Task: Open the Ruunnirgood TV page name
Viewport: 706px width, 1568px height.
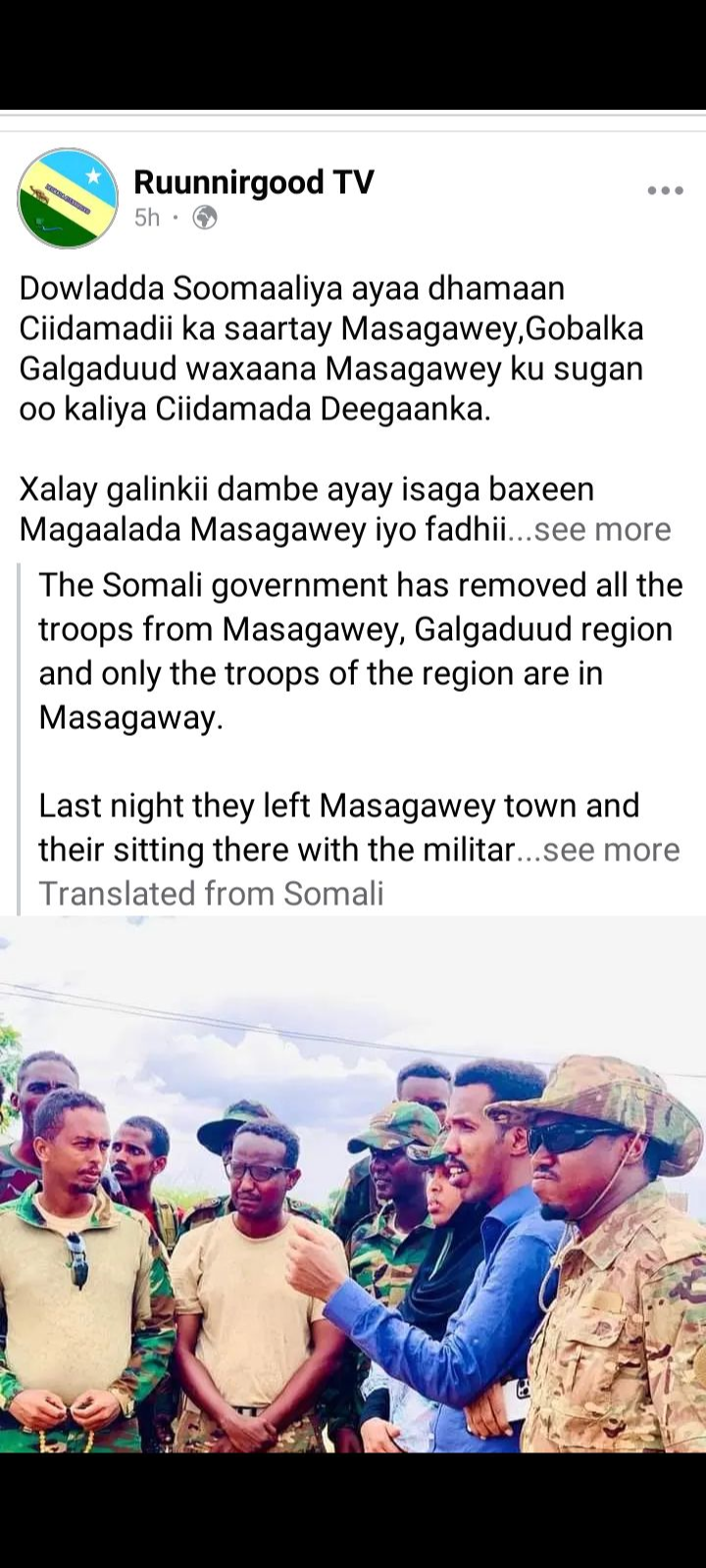Action: click(x=253, y=182)
